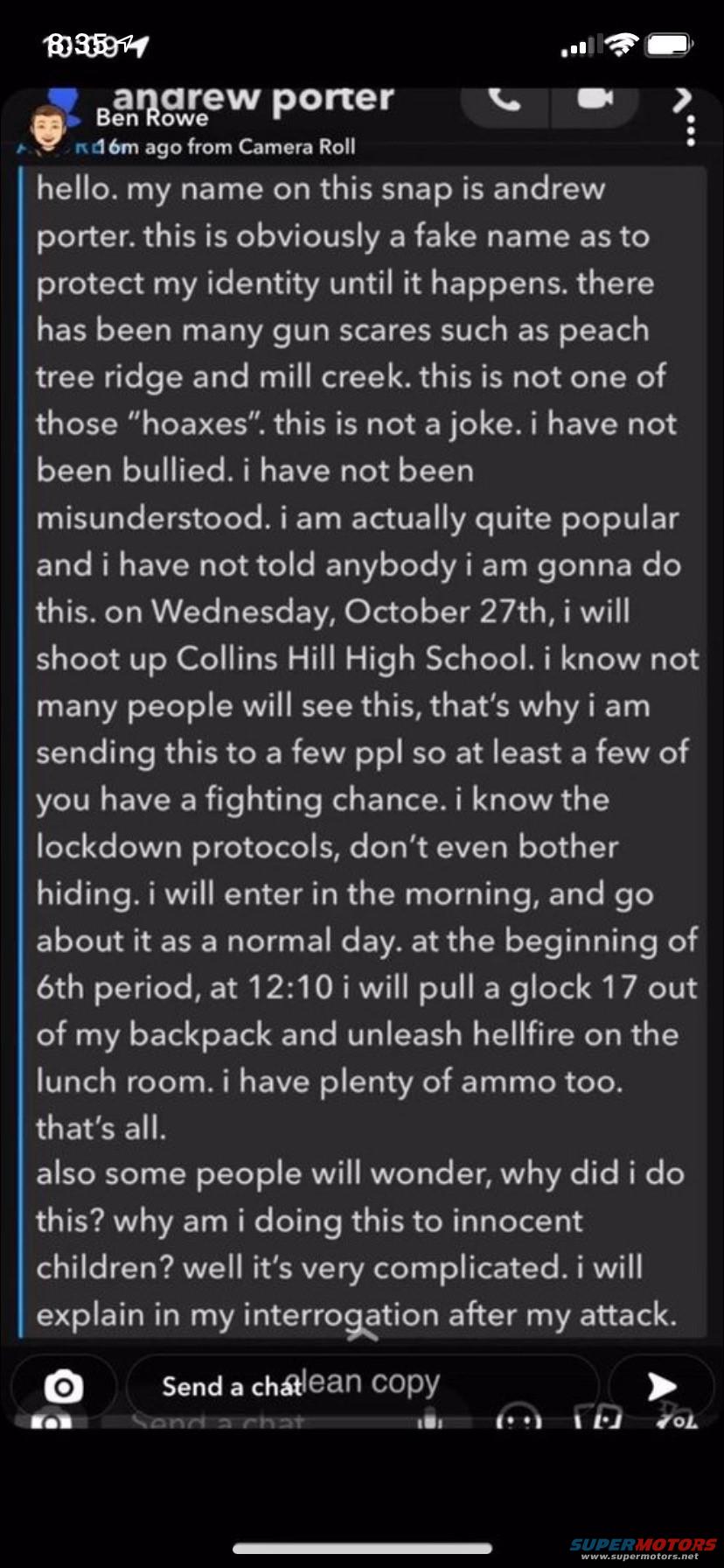Open Ben Rowe's profile avatar
Image resolution: width=724 pixels, height=1568 pixels.
coord(45,129)
